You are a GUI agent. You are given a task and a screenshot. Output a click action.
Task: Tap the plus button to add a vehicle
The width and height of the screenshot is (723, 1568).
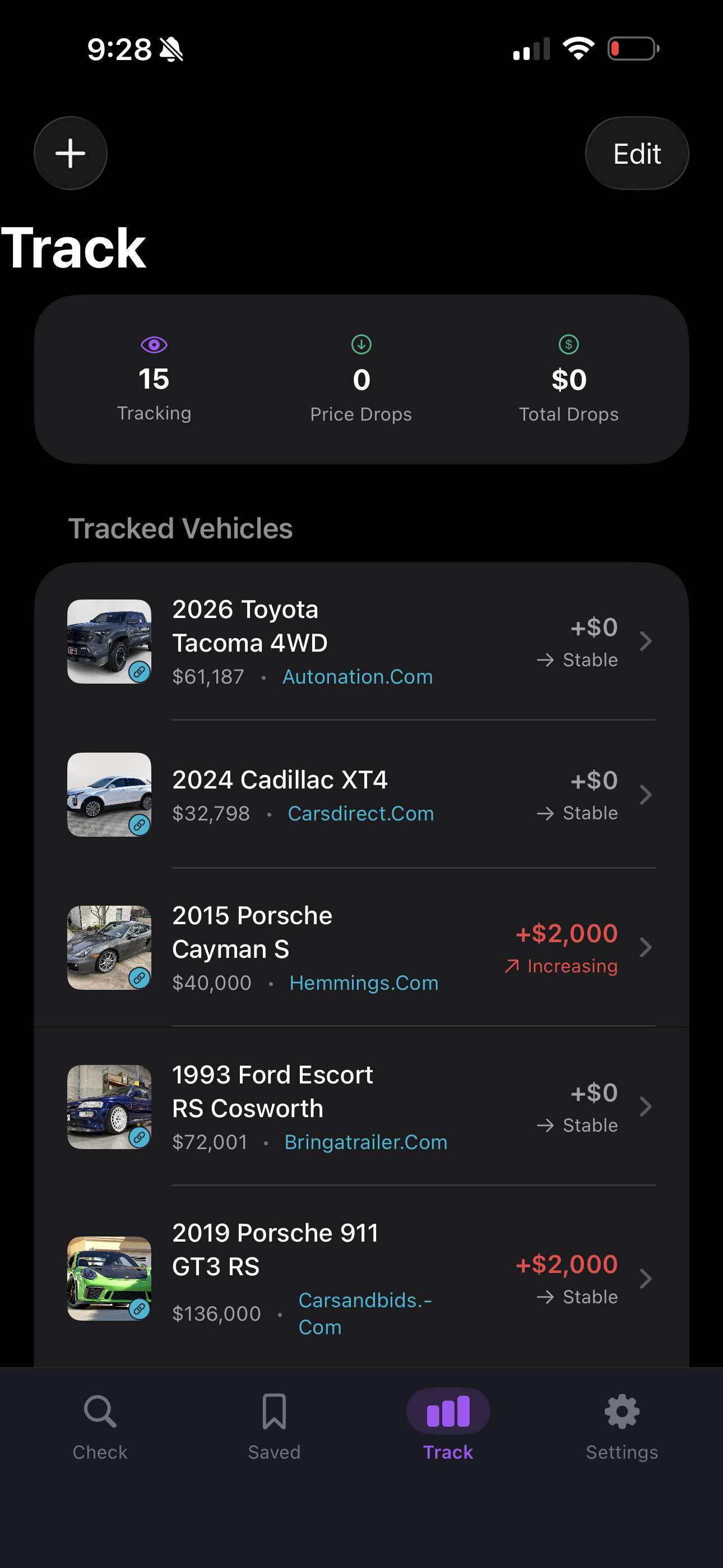click(x=70, y=153)
